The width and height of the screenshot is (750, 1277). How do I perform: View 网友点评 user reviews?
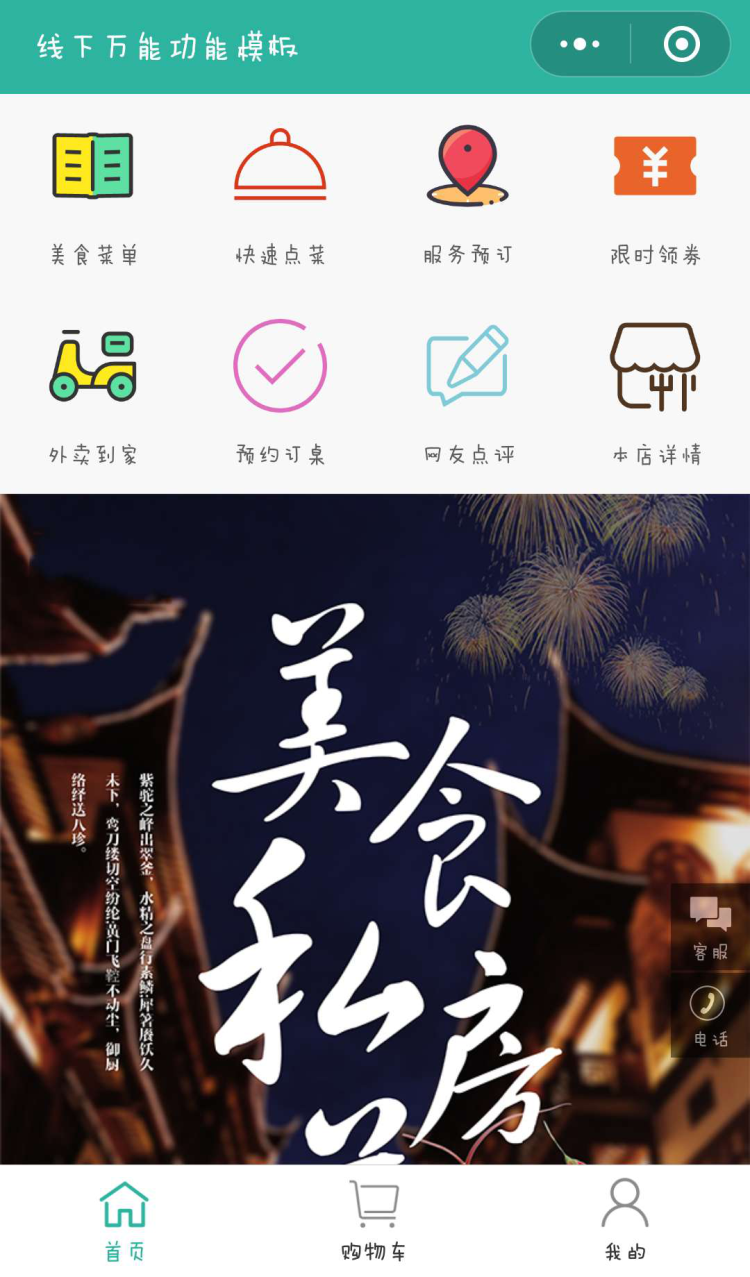click(x=467, y=393)
